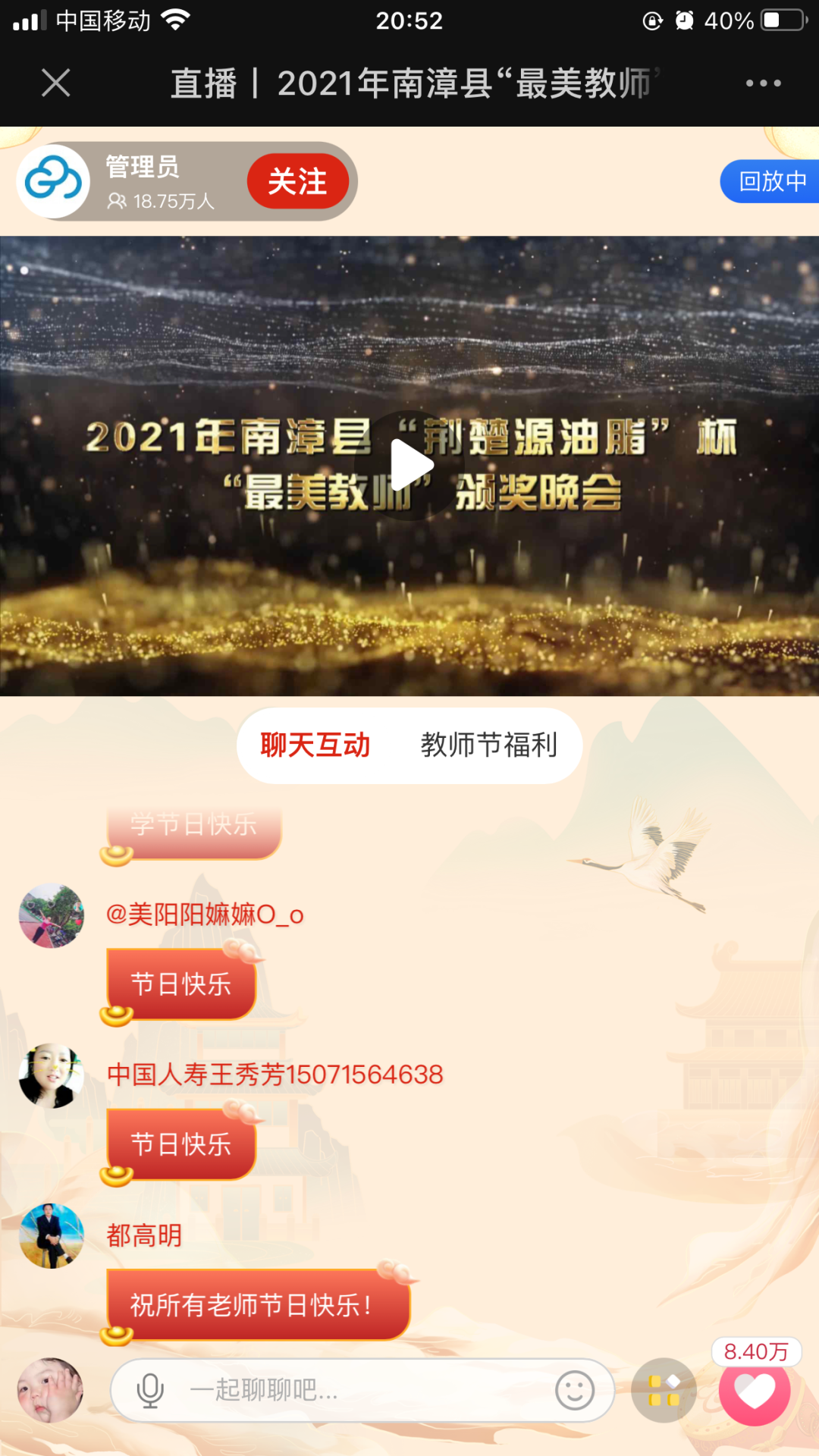Open the three-dot overflow menu
The width and height of the screenshot is (819, 1456).
point(763,83)
